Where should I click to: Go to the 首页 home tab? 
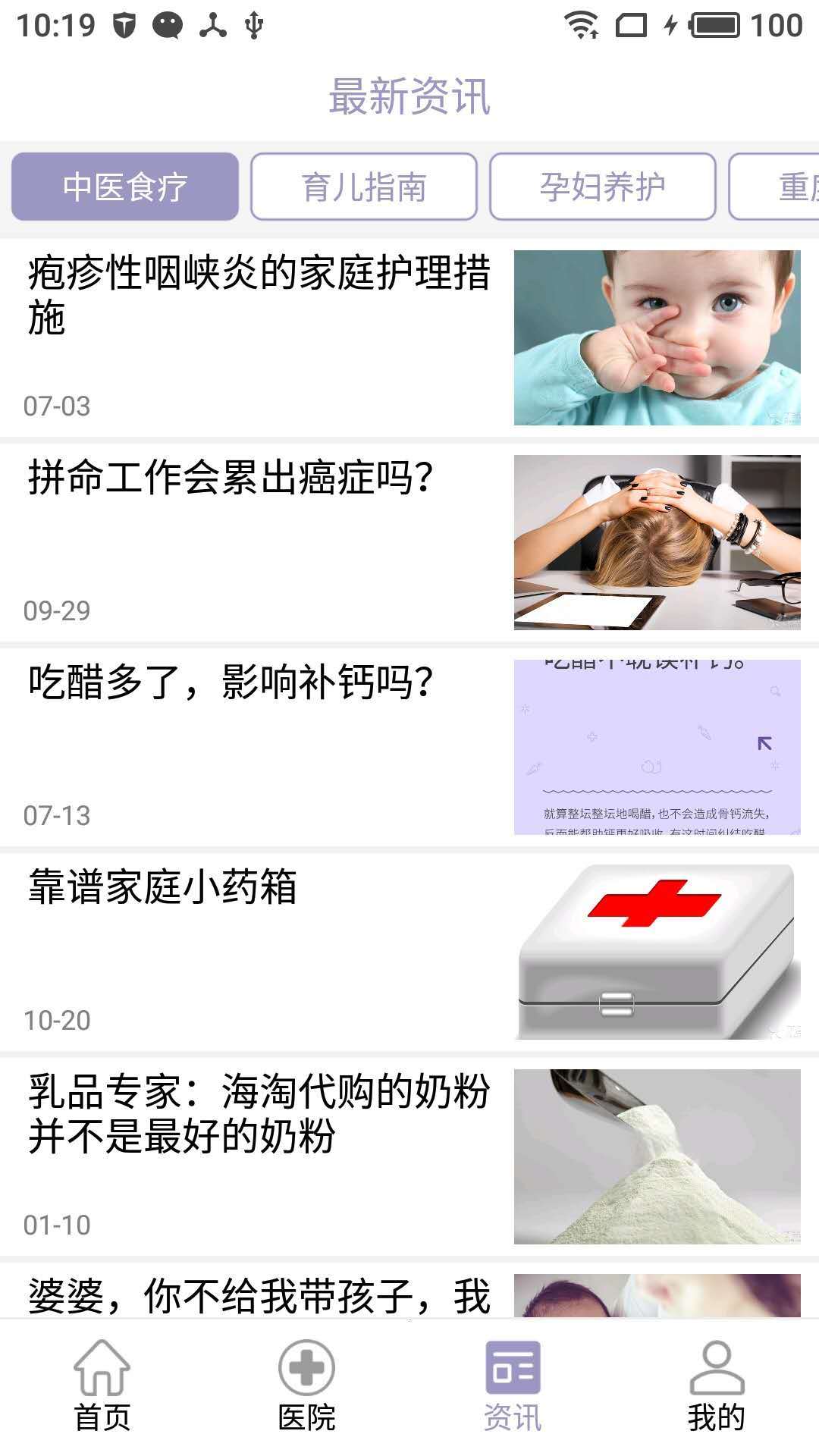point(102,1386)
